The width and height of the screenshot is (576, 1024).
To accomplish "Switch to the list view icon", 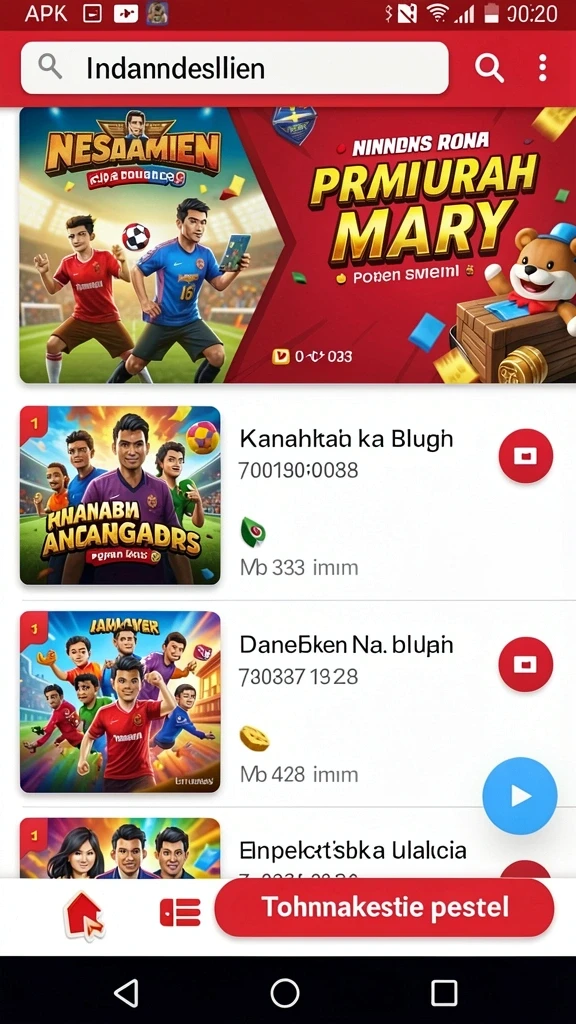I will click(x=180, y=912).
